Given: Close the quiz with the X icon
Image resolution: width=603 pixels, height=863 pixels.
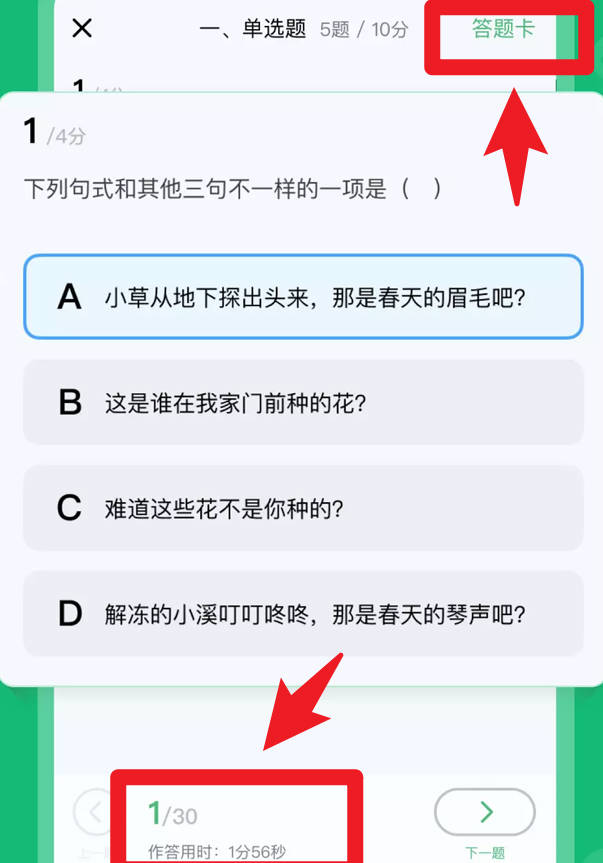Looking at the screenshot, I should (x=82, y=28).
